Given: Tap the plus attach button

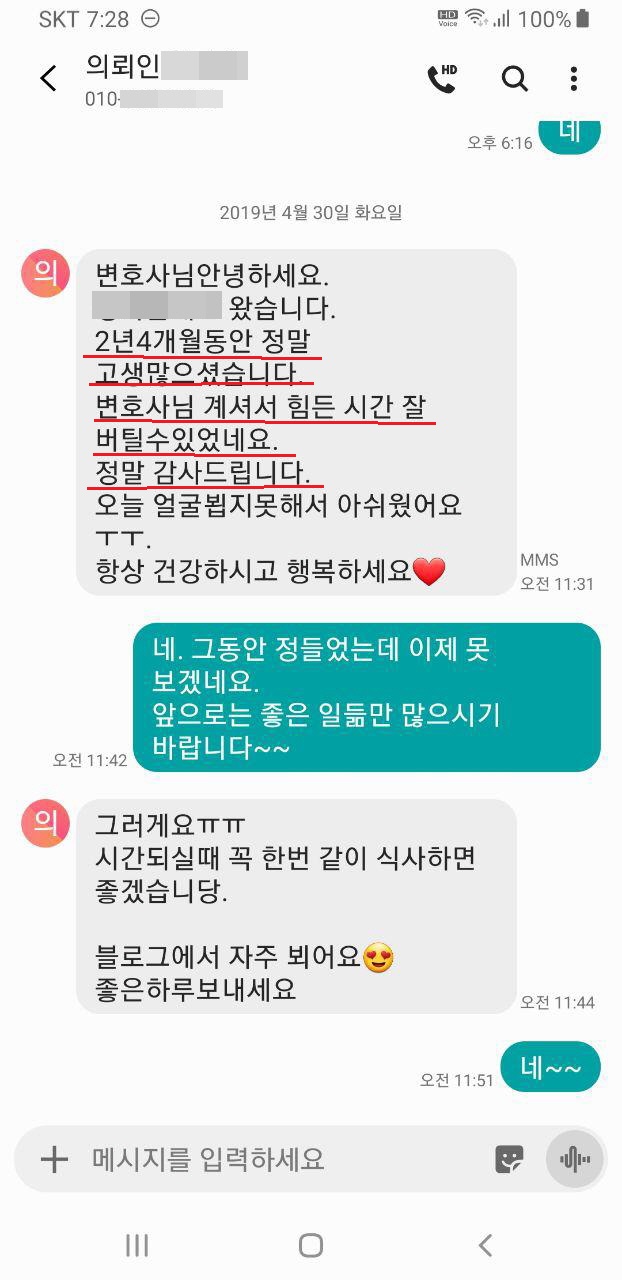Looking at the screenshot, I should coord(53,1160).
